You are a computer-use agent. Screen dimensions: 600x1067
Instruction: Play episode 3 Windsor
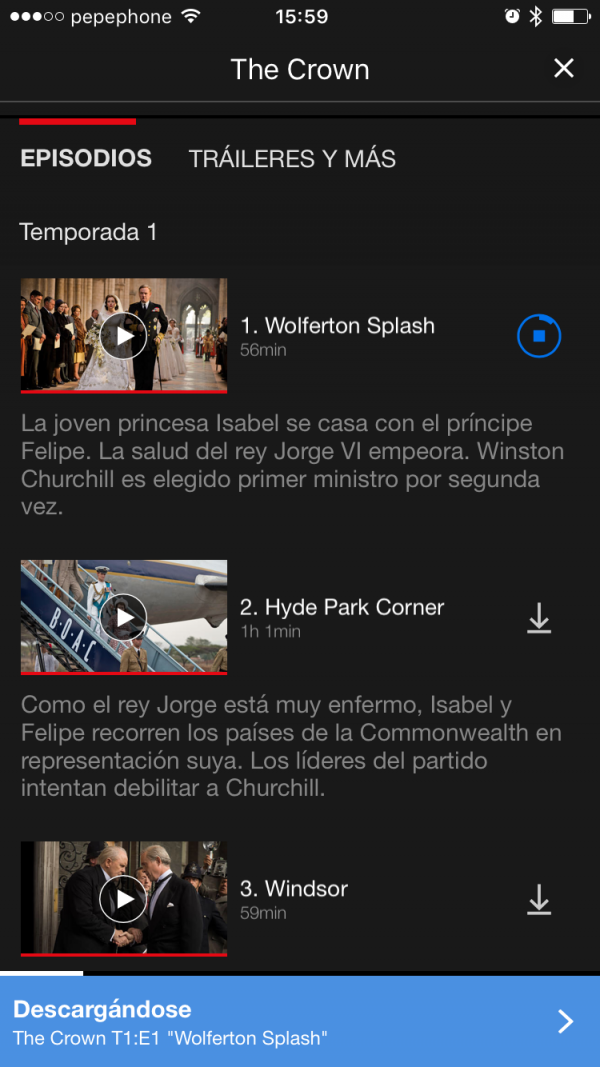click(124, 899)
